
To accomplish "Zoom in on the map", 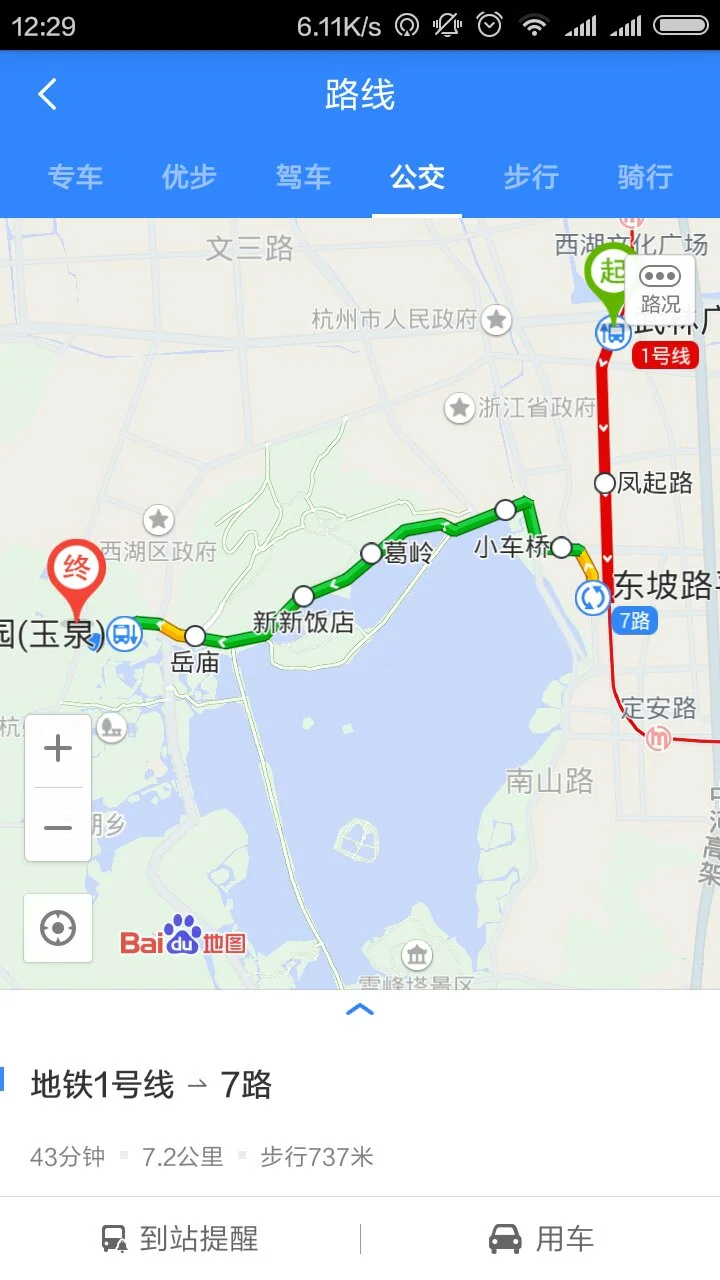I will (x=57, y=747).
